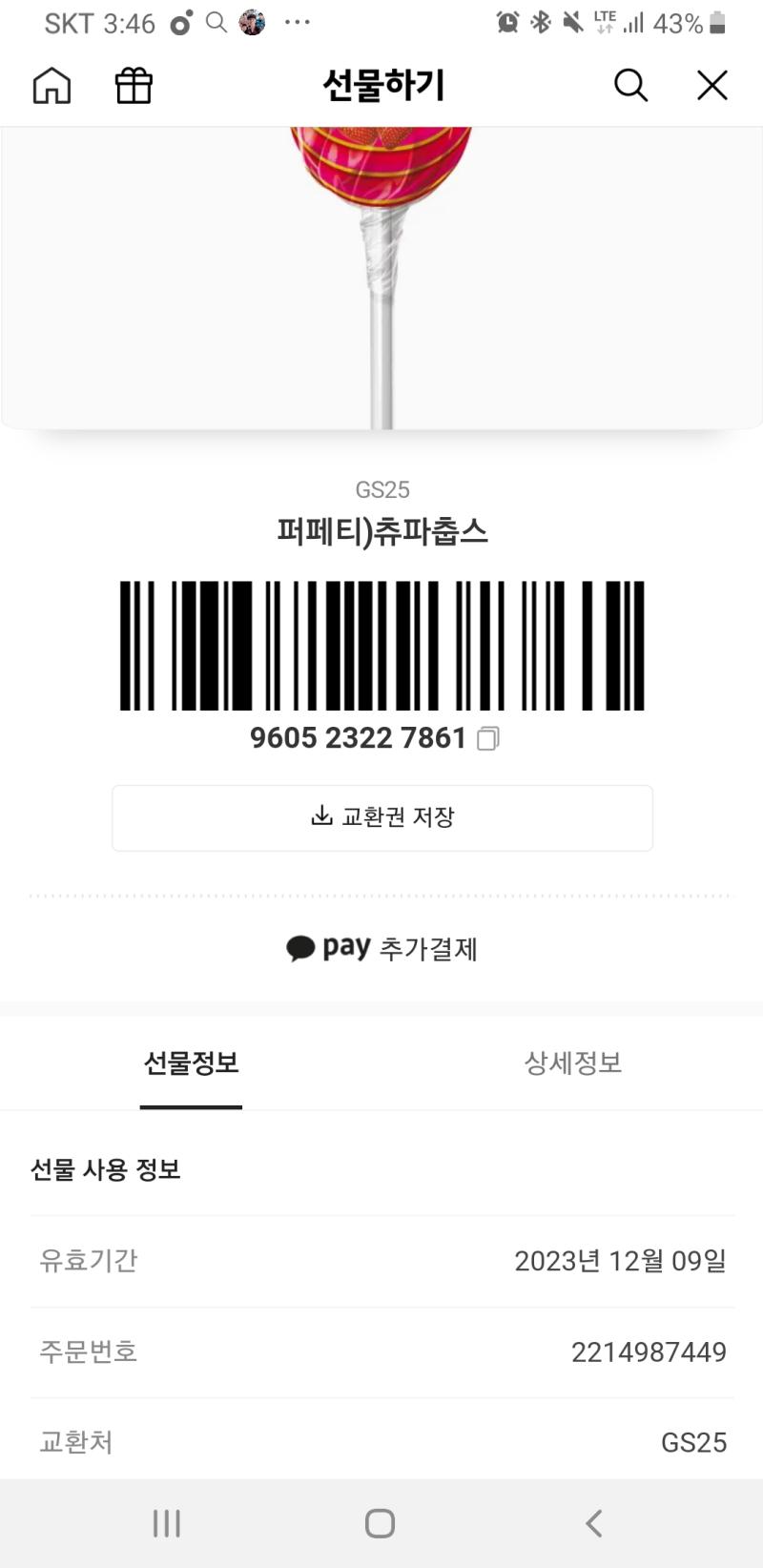Go back using the system back button
Screen dimensions: 763x1568
(593, 1523)
